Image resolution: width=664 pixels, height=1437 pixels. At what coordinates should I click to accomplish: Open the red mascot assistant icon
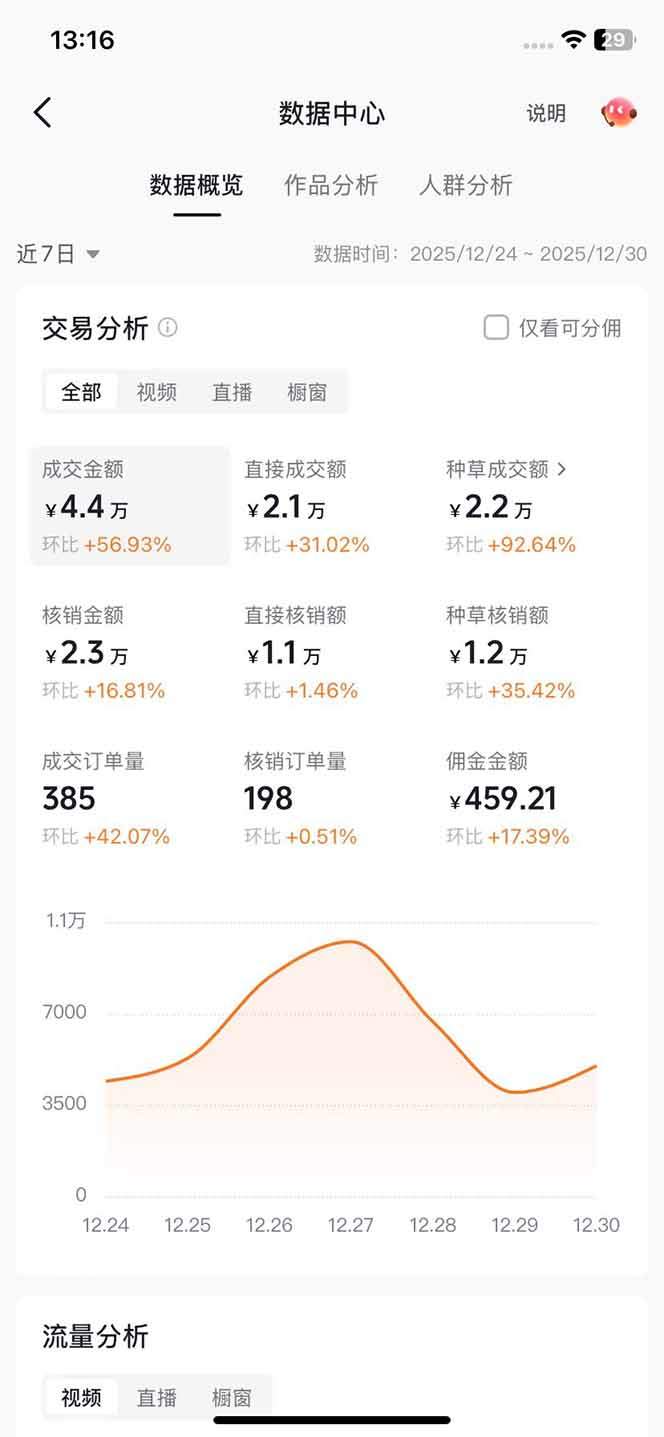[x=618, y=113]
